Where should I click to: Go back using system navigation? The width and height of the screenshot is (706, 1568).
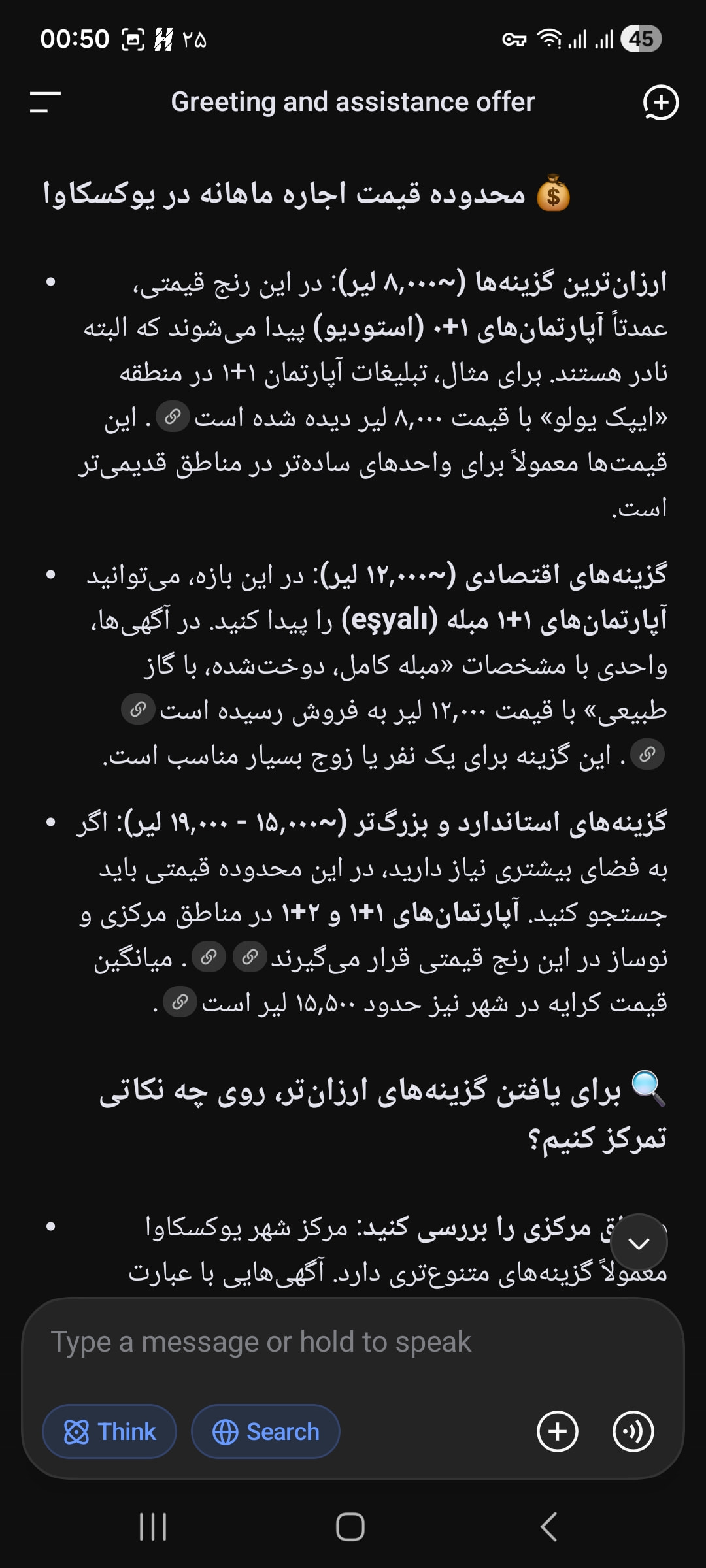548,1527
